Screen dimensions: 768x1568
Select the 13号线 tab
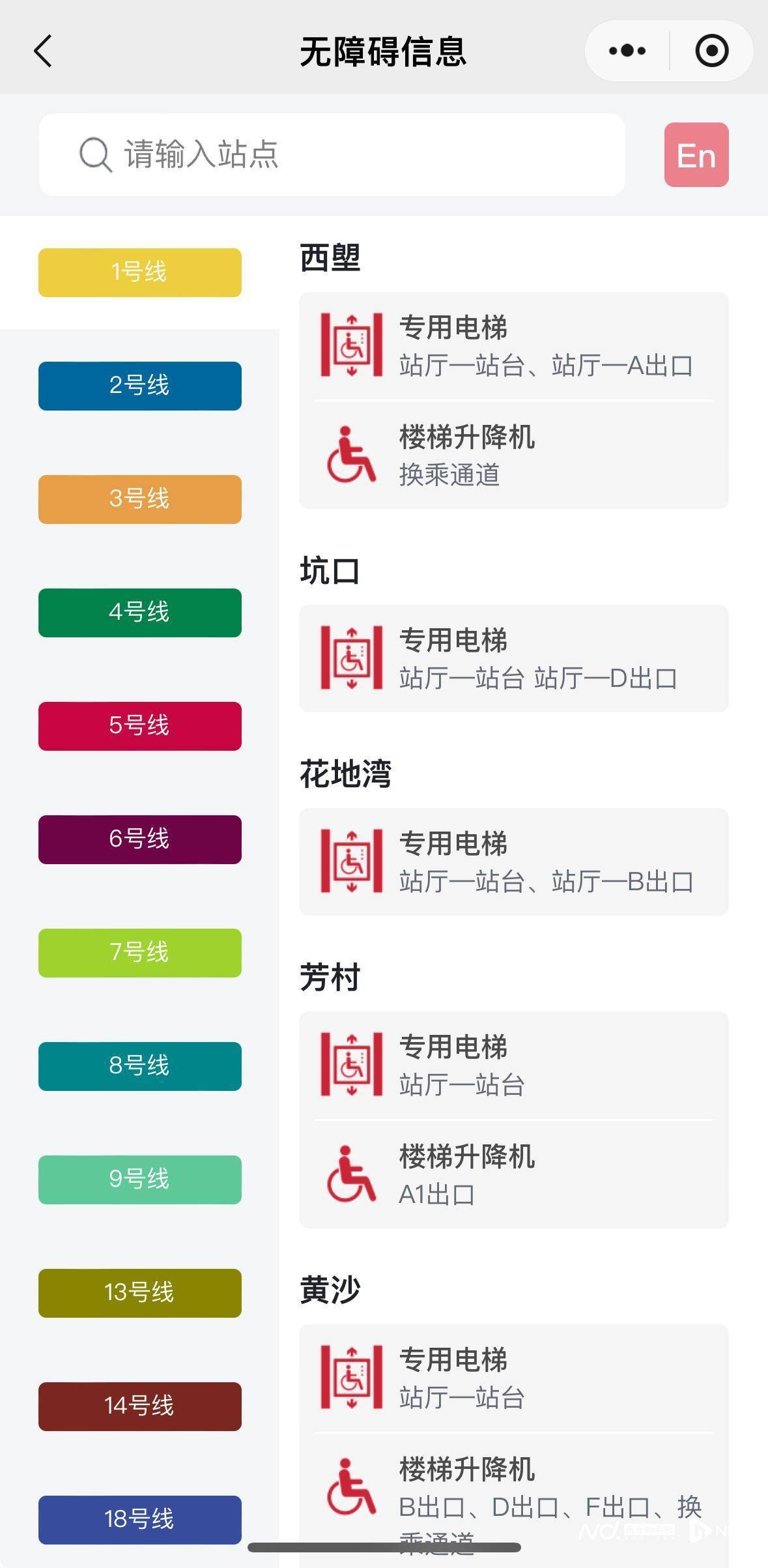point(139,1293)
